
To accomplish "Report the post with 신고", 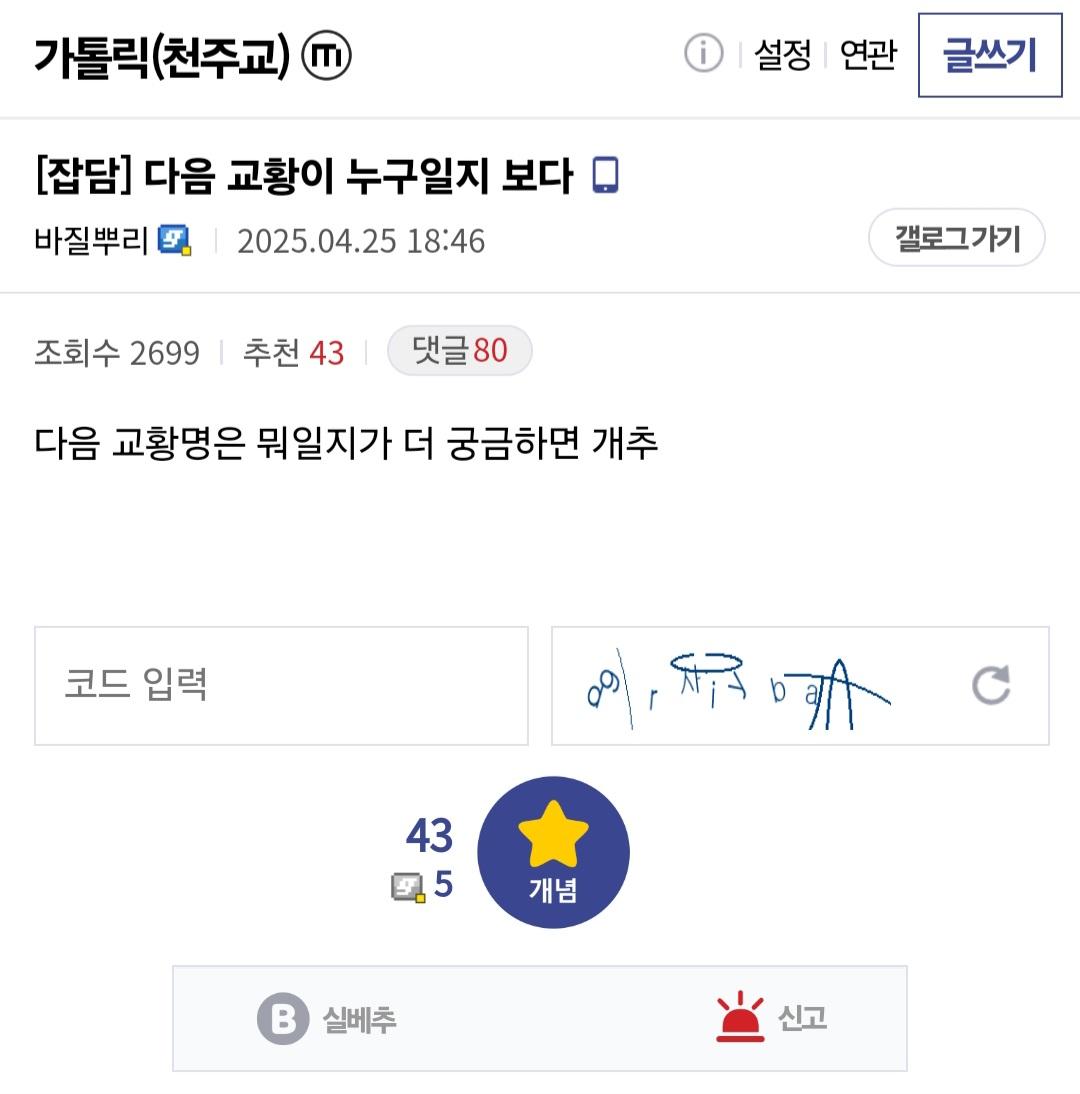I will (x=772, y=1019).
